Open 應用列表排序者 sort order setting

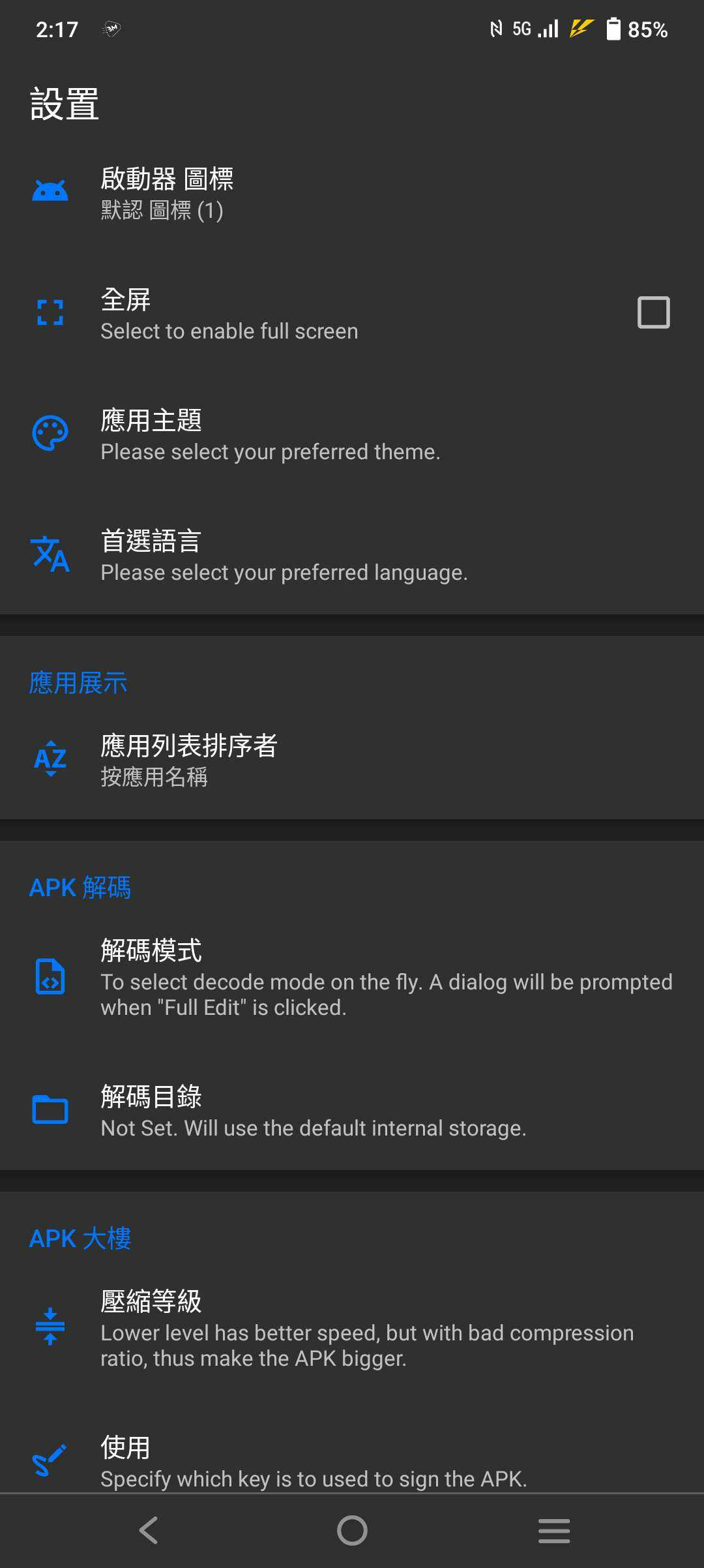point(352,760)
